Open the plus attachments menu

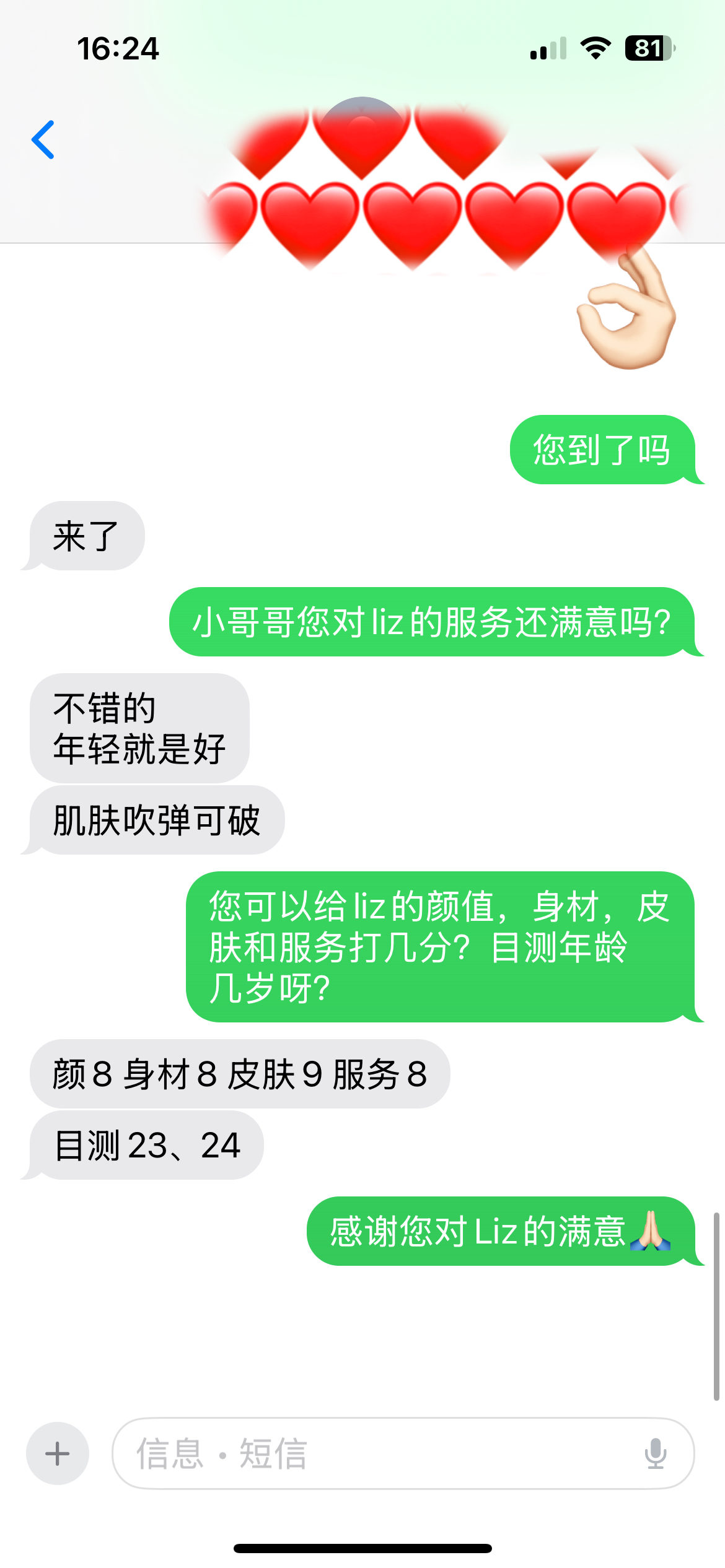tap(58, 1453)
